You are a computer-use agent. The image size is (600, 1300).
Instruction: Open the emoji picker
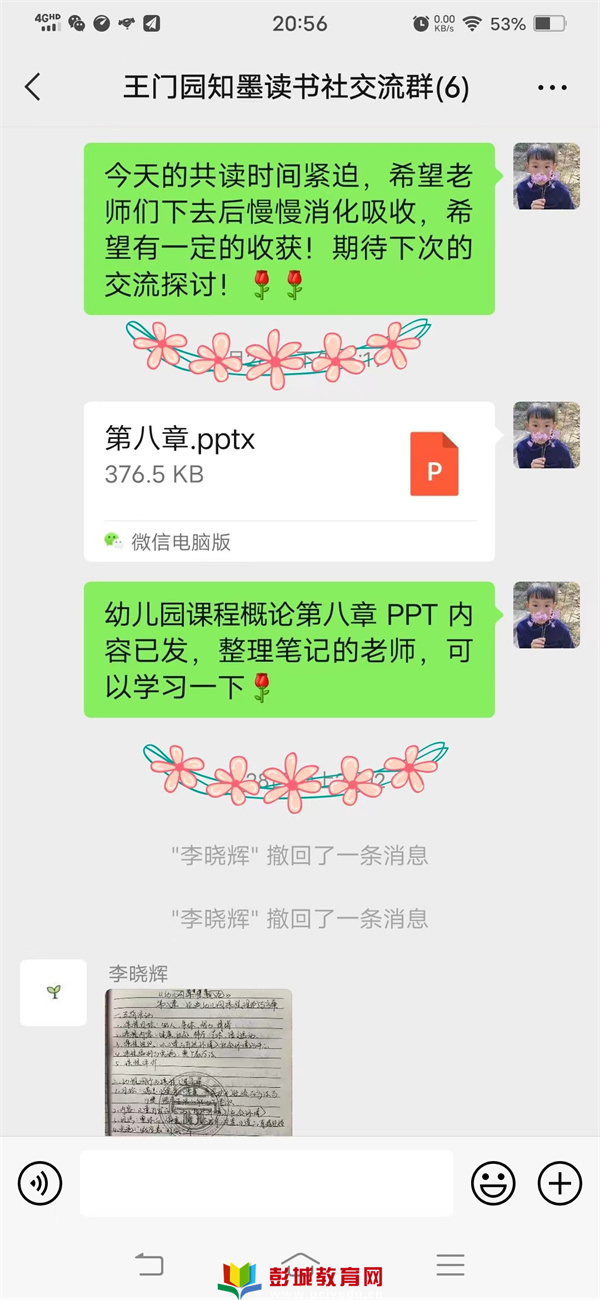[x=493, y=1183]
